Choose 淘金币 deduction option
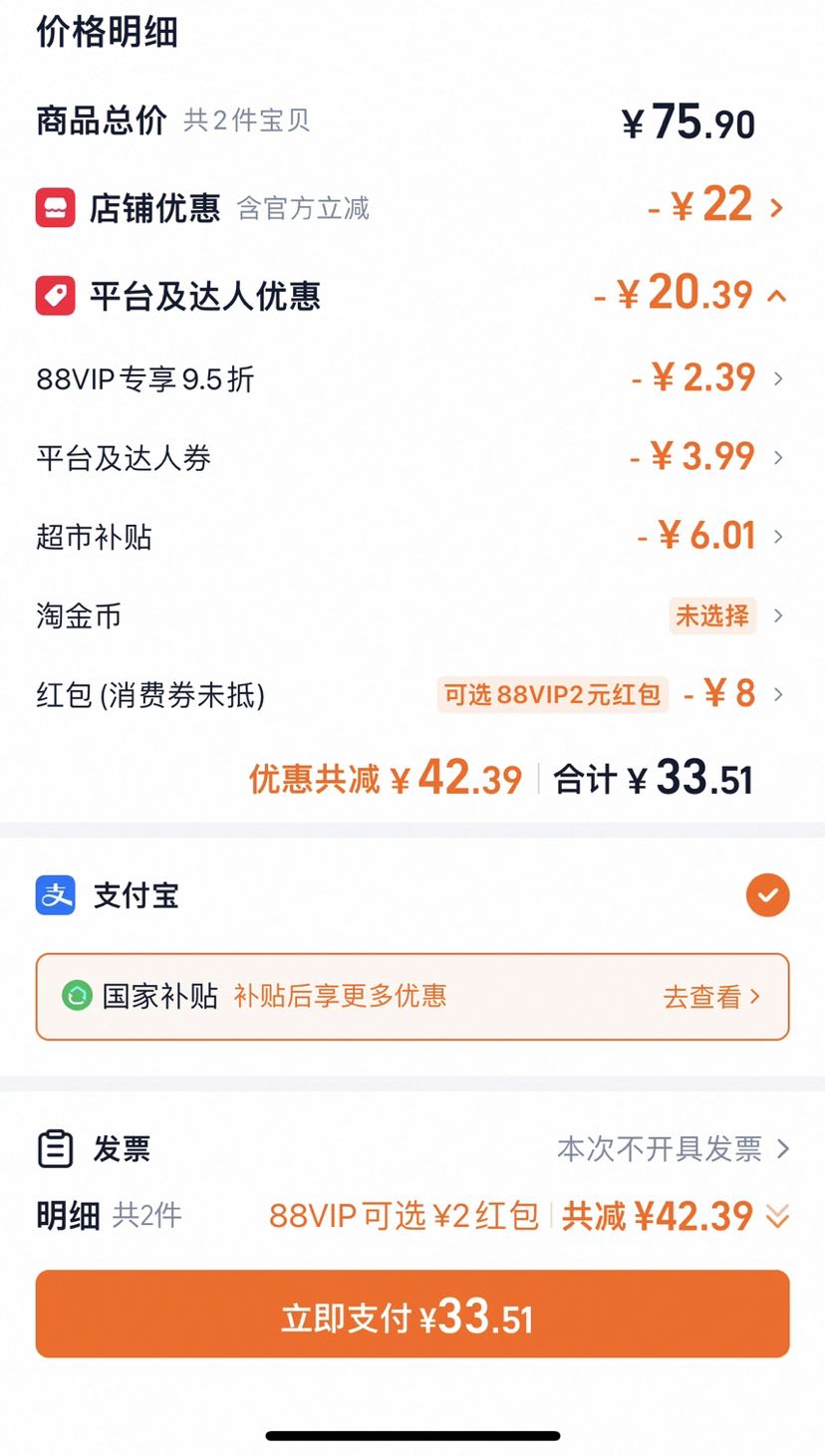 [x=412, y=615]
